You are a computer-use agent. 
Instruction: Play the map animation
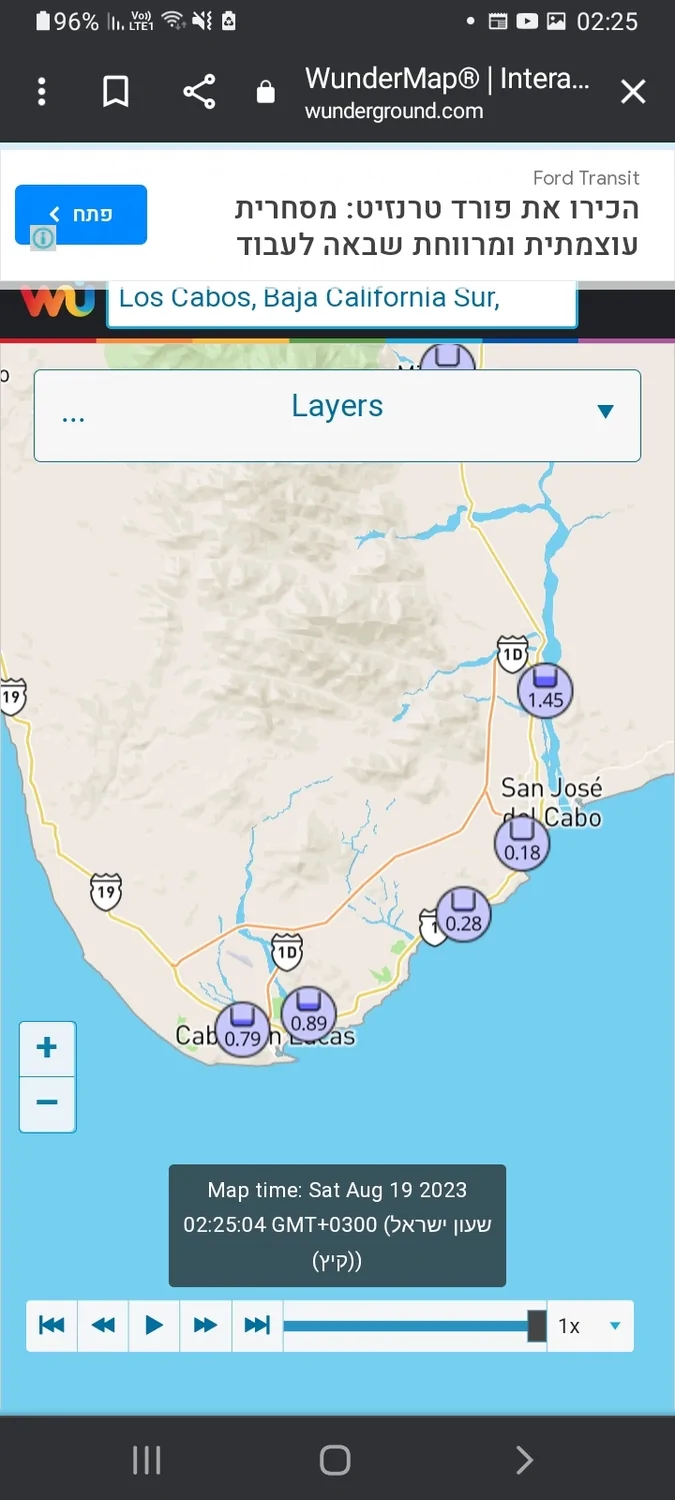click(x=154, y=1326)
